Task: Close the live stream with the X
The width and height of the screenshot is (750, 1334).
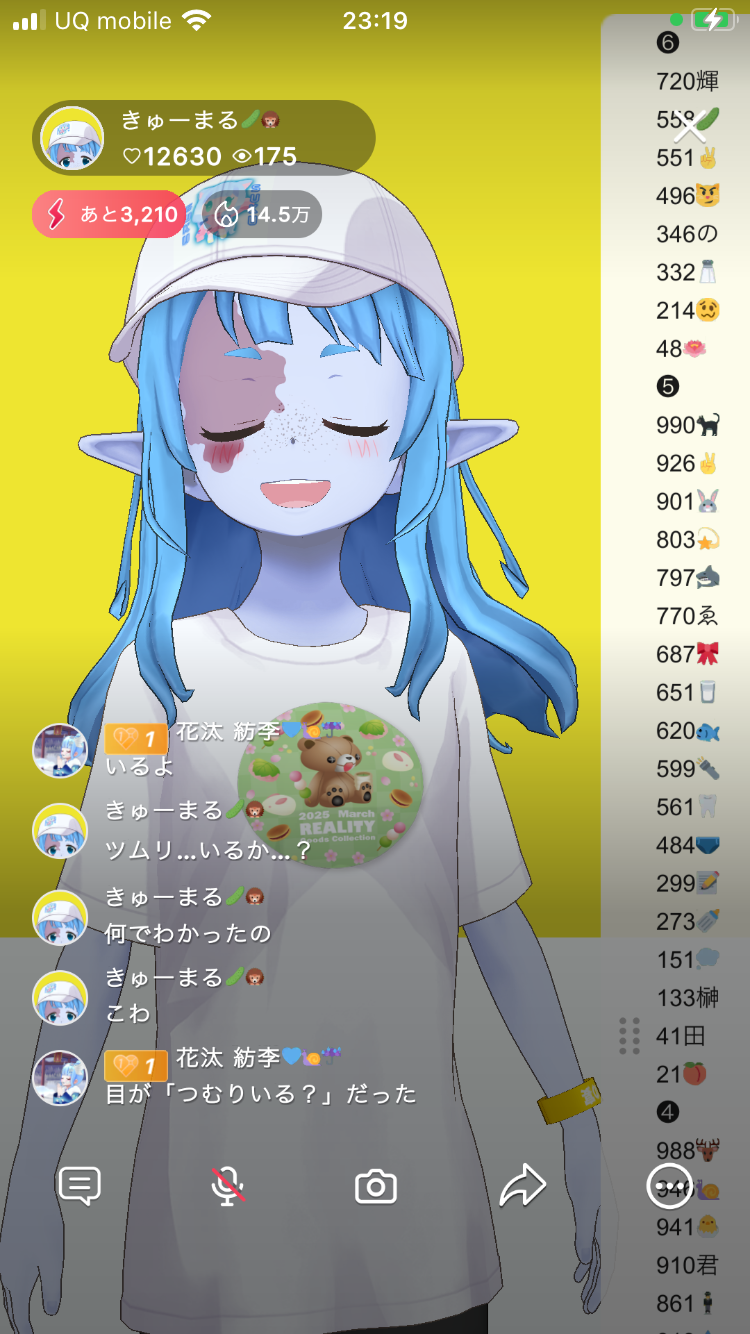Action: [690, 129]
